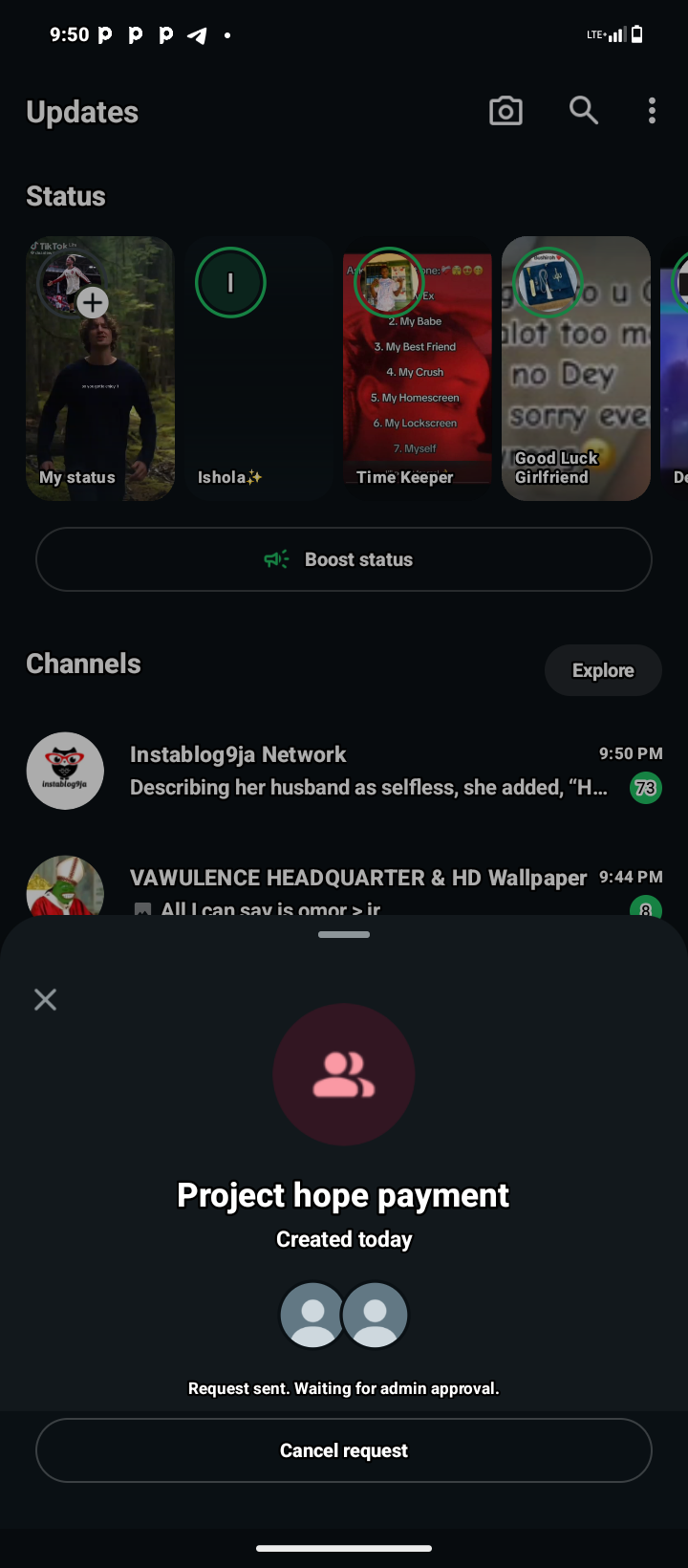
Task: Tap Boost status button
Action: point(344,559)
